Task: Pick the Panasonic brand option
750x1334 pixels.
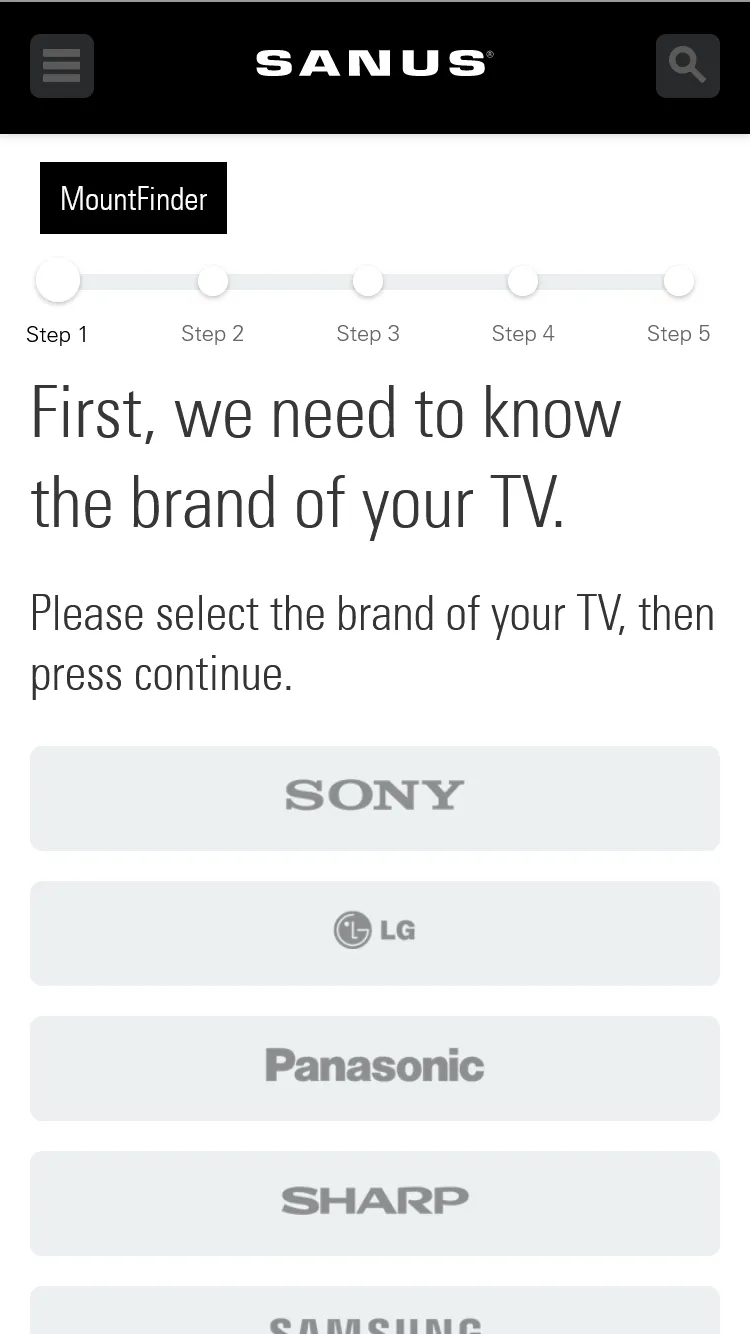Action: tap(375, 1067)
